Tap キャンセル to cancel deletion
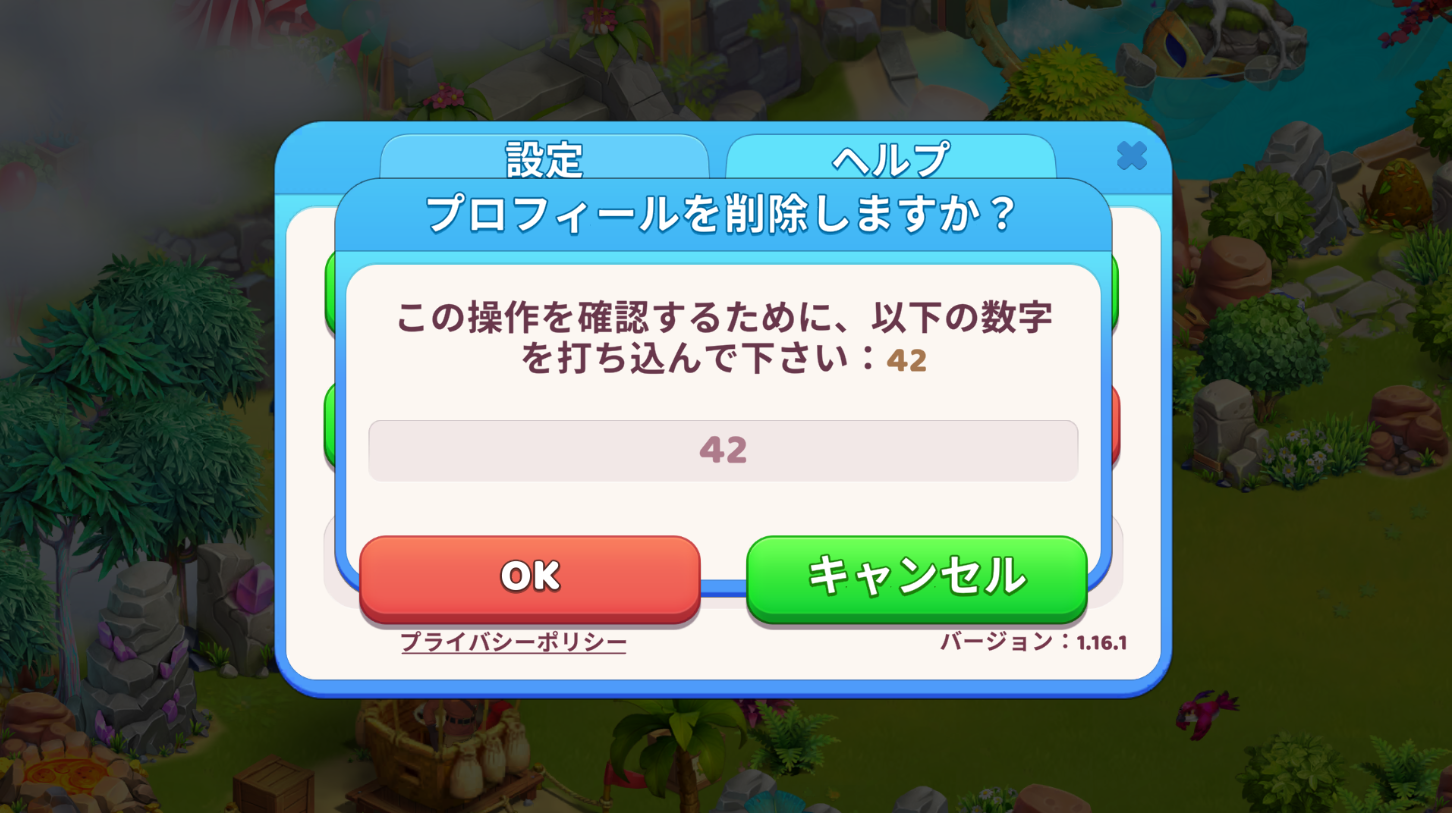Image resolution: width=1452 pixels, height=813 pixels. coord(916,577)
